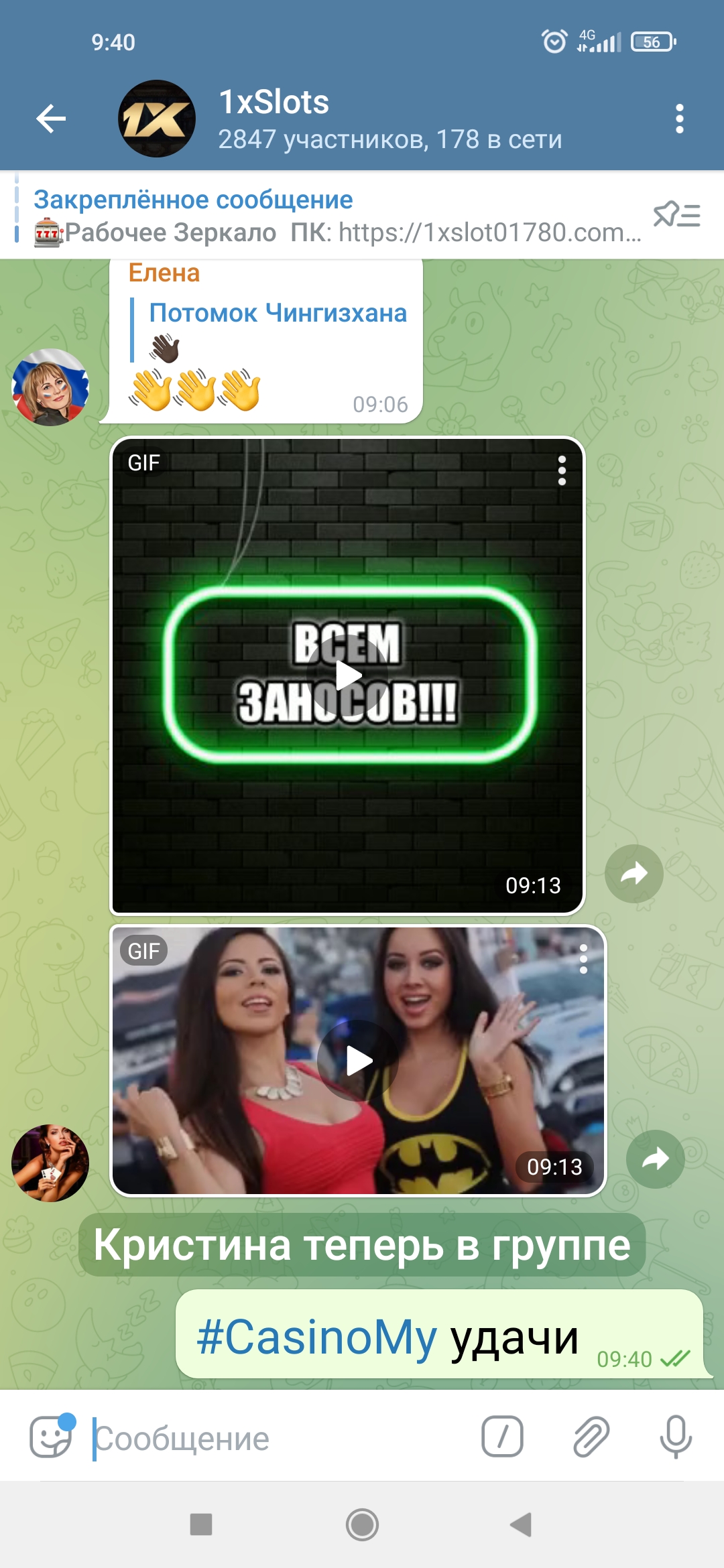Attach a file with the paperclip

coord(591,1437)
